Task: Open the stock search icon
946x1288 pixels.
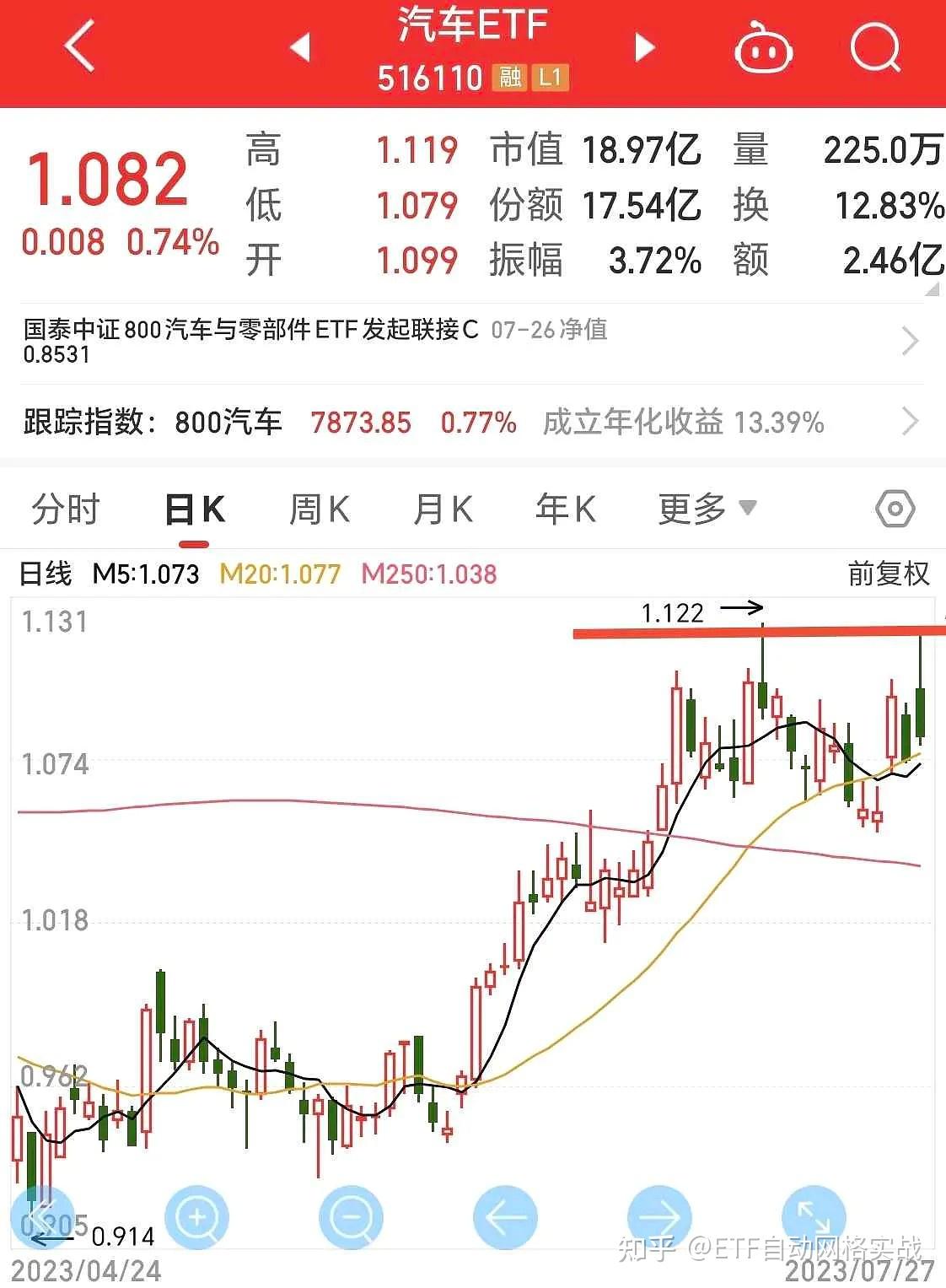Action: (x=875, y=48)
